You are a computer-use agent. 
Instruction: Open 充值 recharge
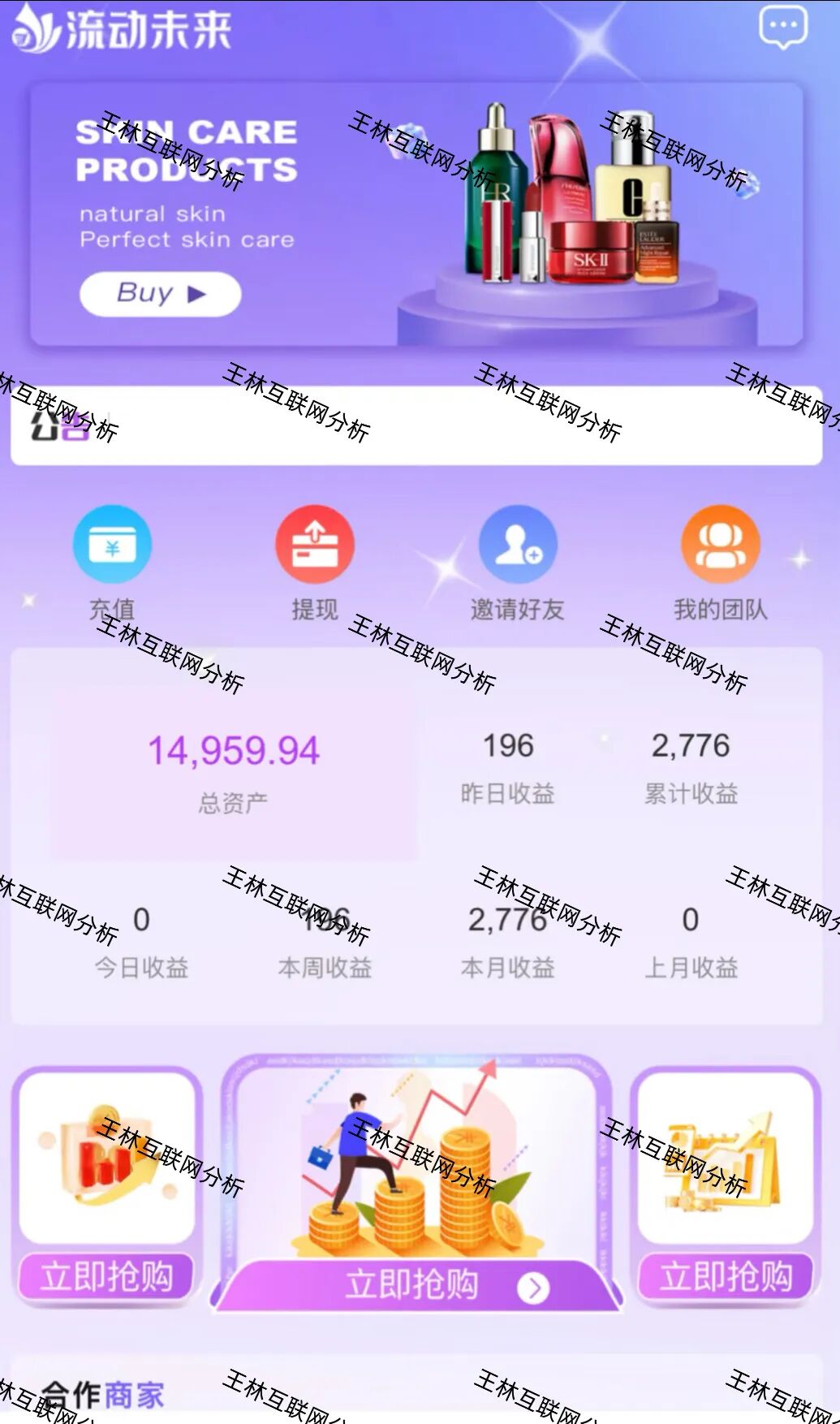click(x=112, y=561)
